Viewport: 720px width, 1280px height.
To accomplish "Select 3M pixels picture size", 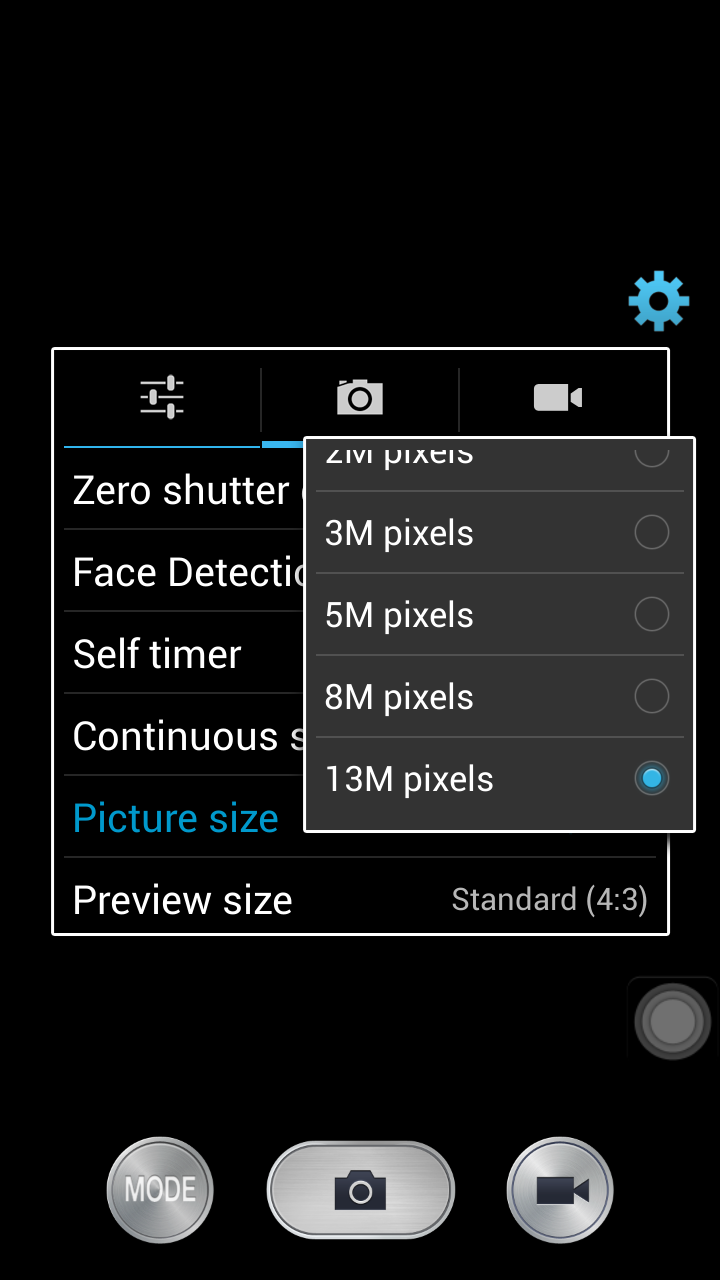I will (x=500, y=533).
